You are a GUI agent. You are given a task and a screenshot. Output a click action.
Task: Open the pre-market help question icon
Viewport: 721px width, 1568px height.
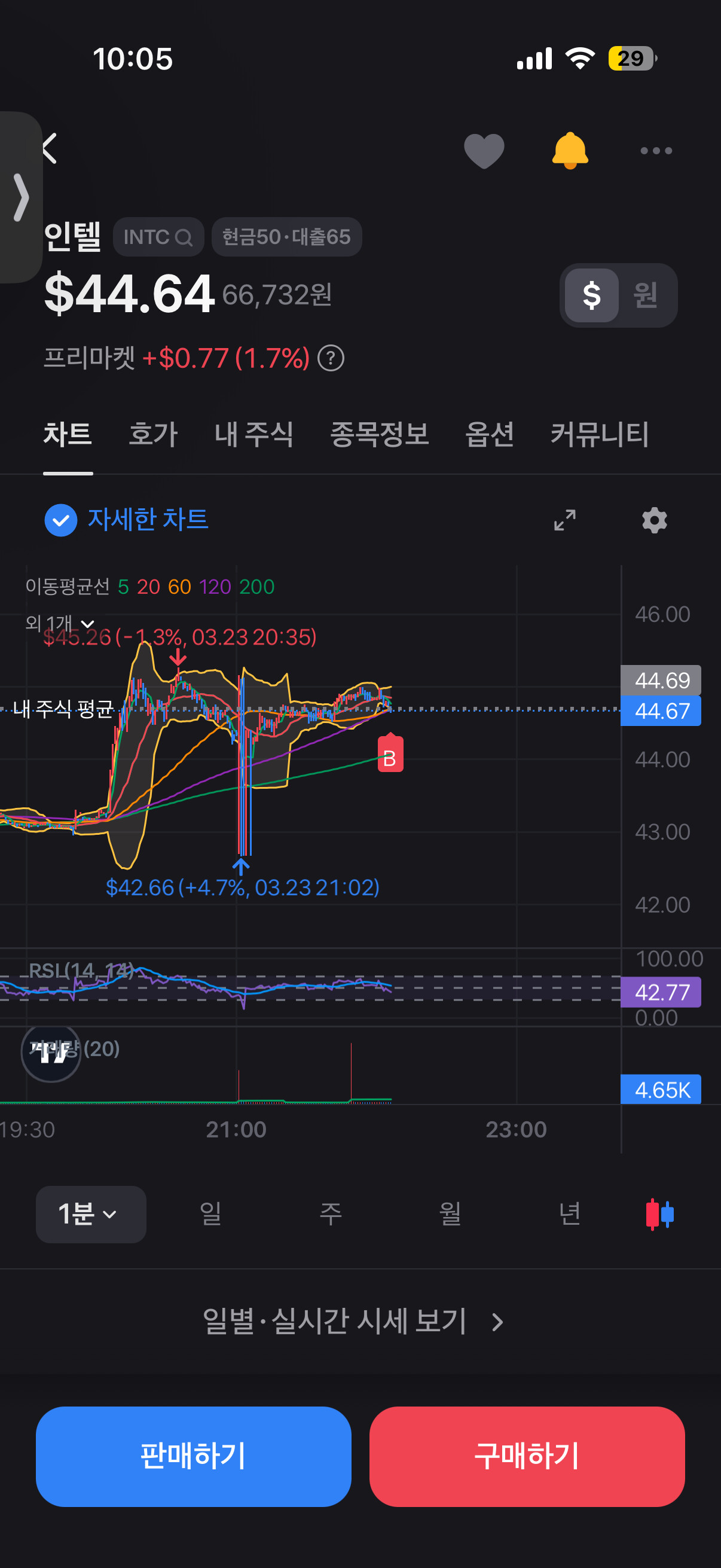pos(331,358)
